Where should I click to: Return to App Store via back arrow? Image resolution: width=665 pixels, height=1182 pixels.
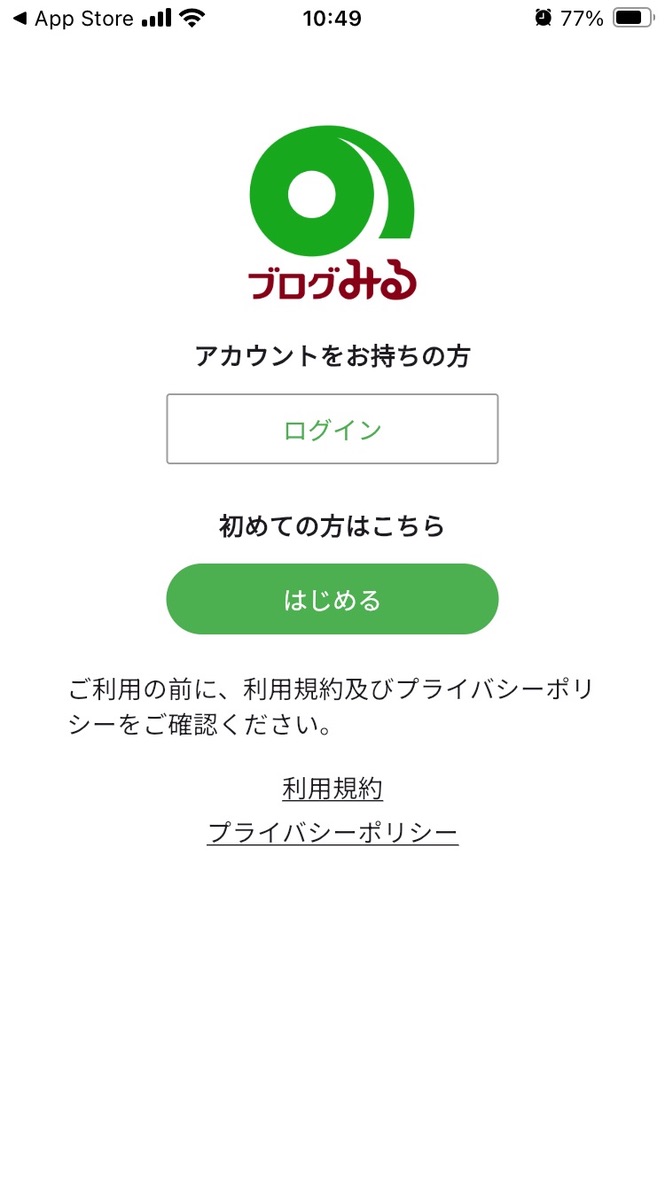tap(70, 18)
